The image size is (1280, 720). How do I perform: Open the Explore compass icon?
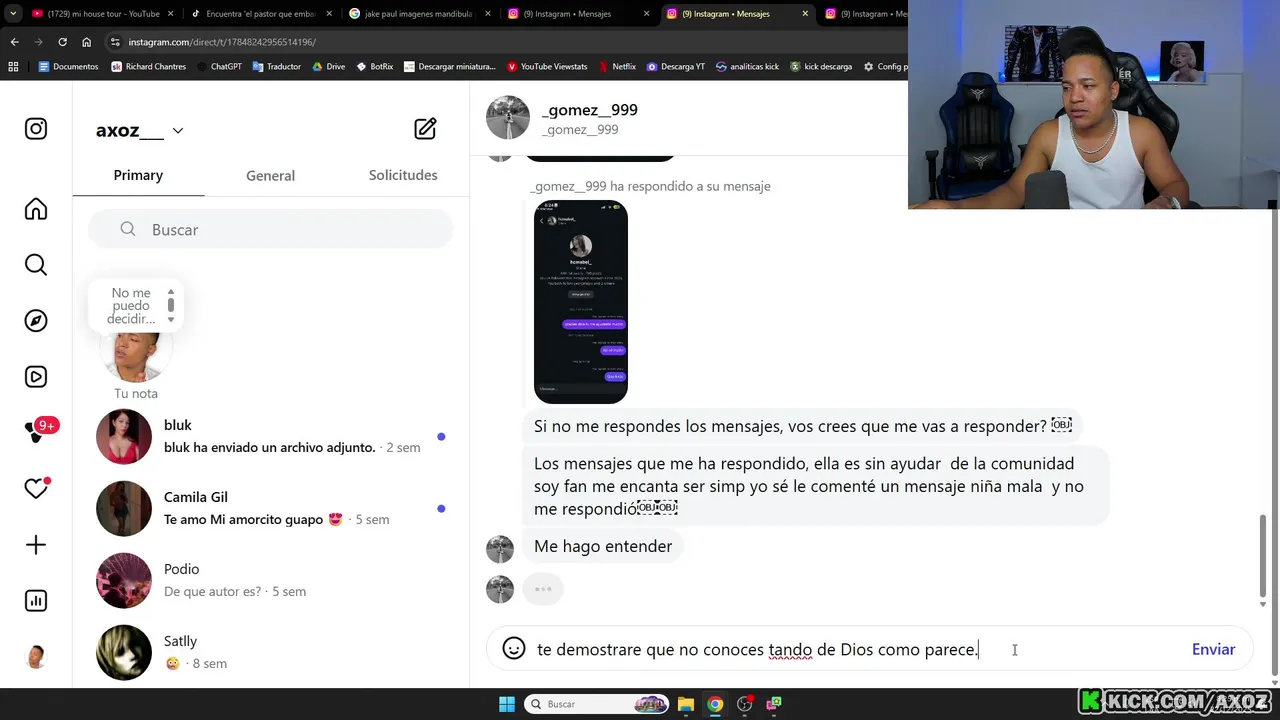[36, 321]
